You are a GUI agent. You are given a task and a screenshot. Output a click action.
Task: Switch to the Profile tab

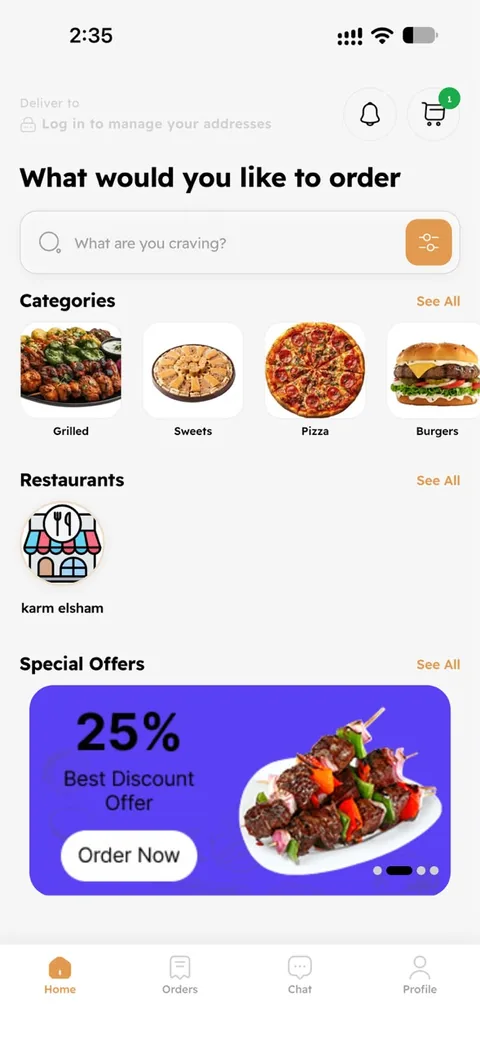pyautogui.click(x=420, y=975)
